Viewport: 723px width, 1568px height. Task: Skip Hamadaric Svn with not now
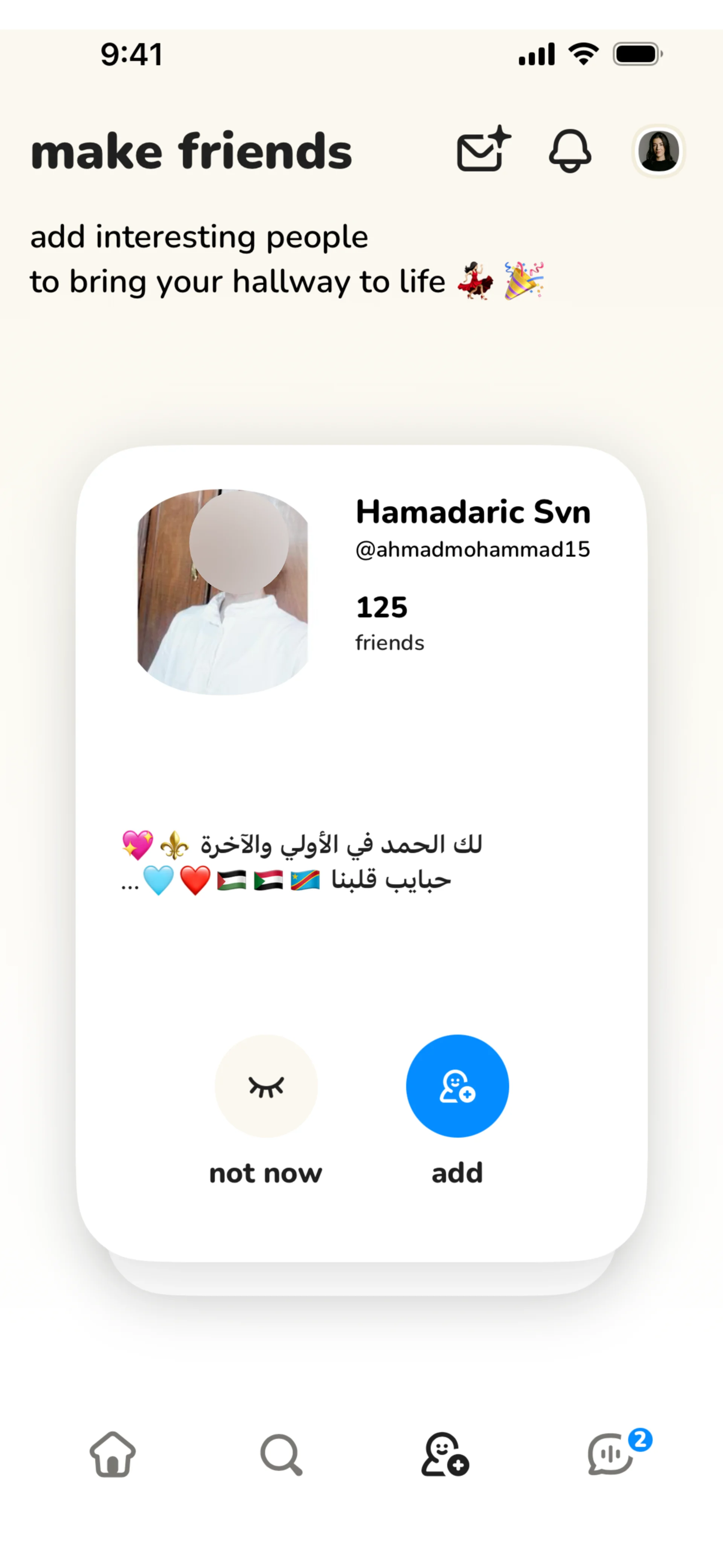pyautogui.click(x=266, y=1086)
